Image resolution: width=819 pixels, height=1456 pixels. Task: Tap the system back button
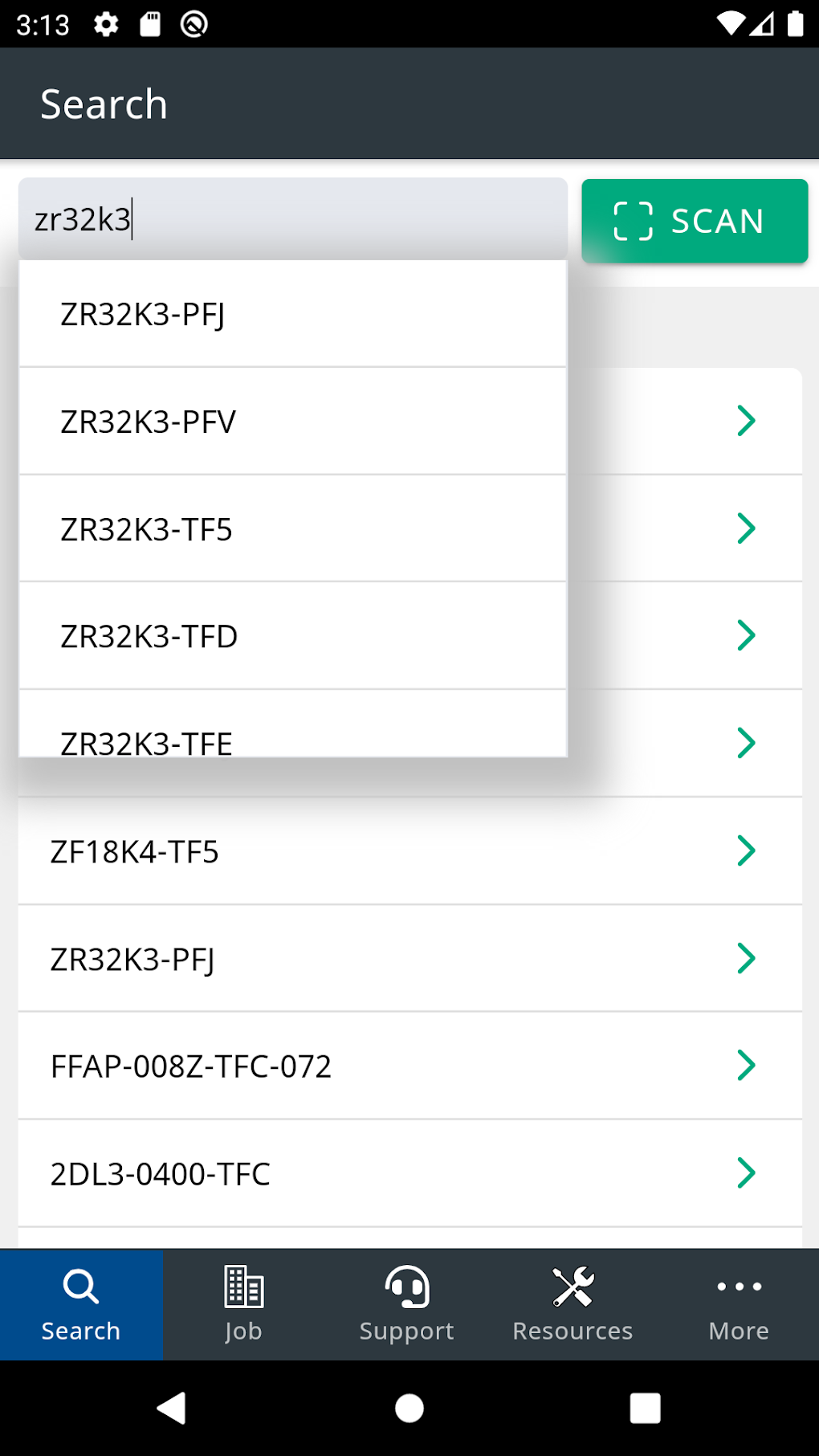[171, 1408]
